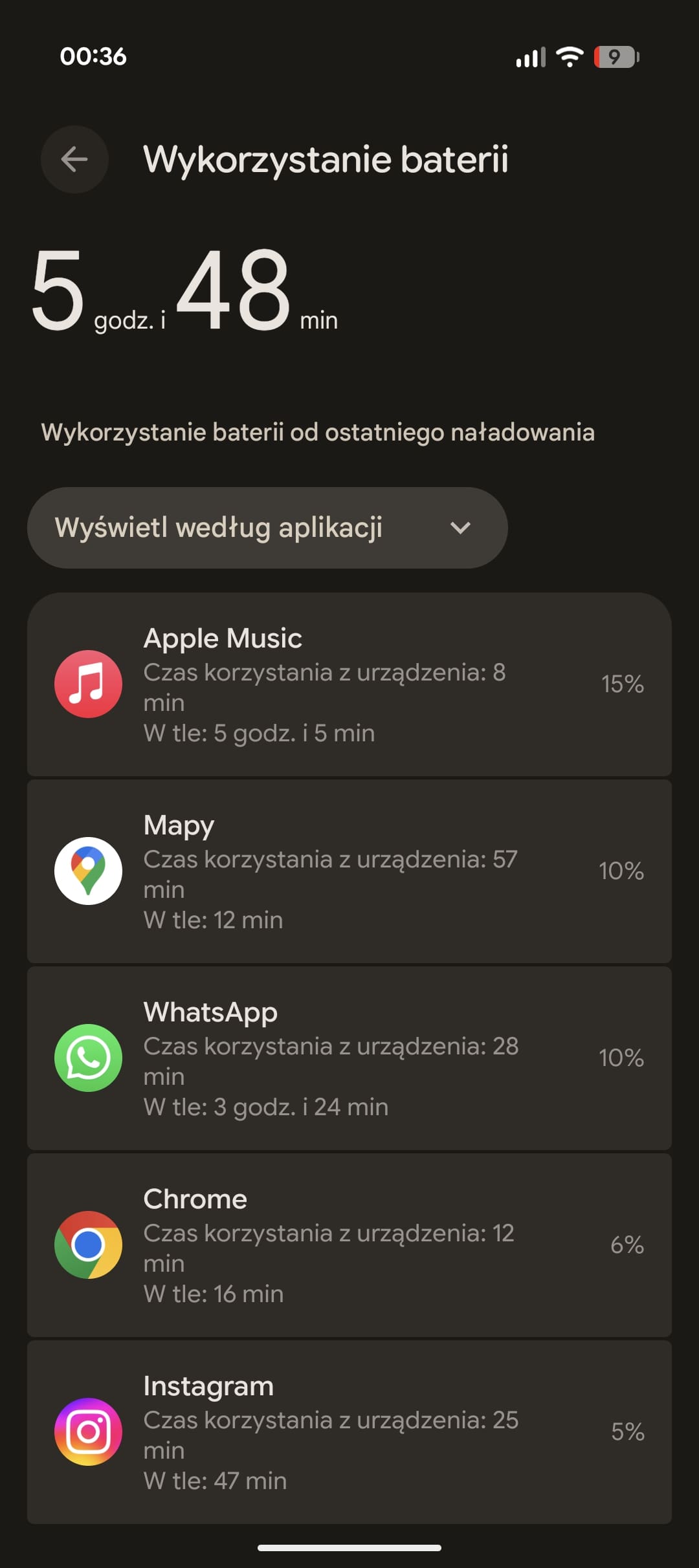
Task: Open Mapy battery usage details
Action: point(349,871)
